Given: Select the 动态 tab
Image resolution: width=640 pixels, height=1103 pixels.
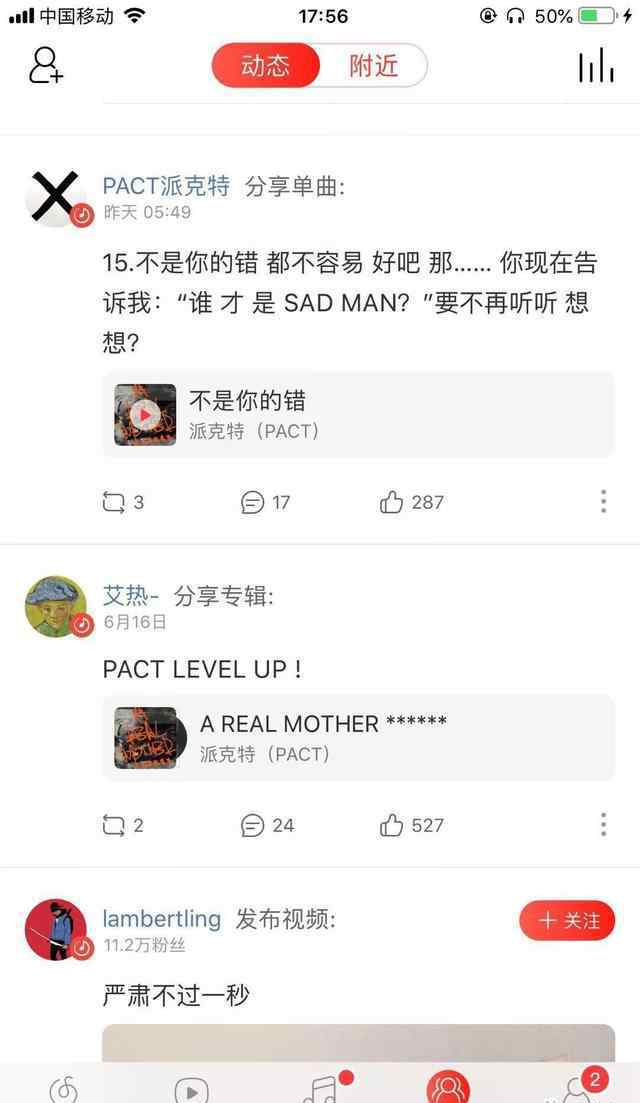Looking at the screenshot, I should [x=266, y=65].
